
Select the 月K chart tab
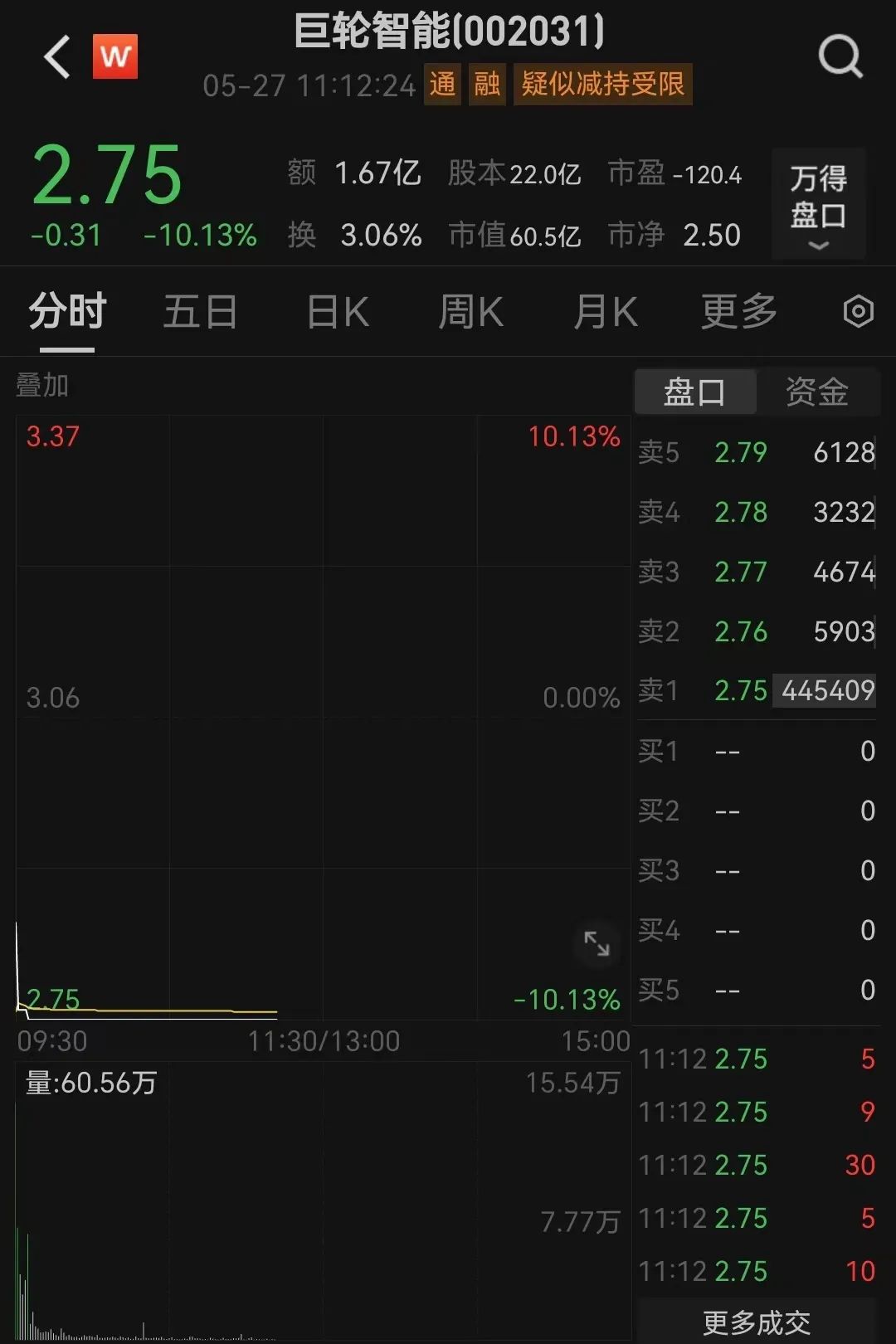606,312
